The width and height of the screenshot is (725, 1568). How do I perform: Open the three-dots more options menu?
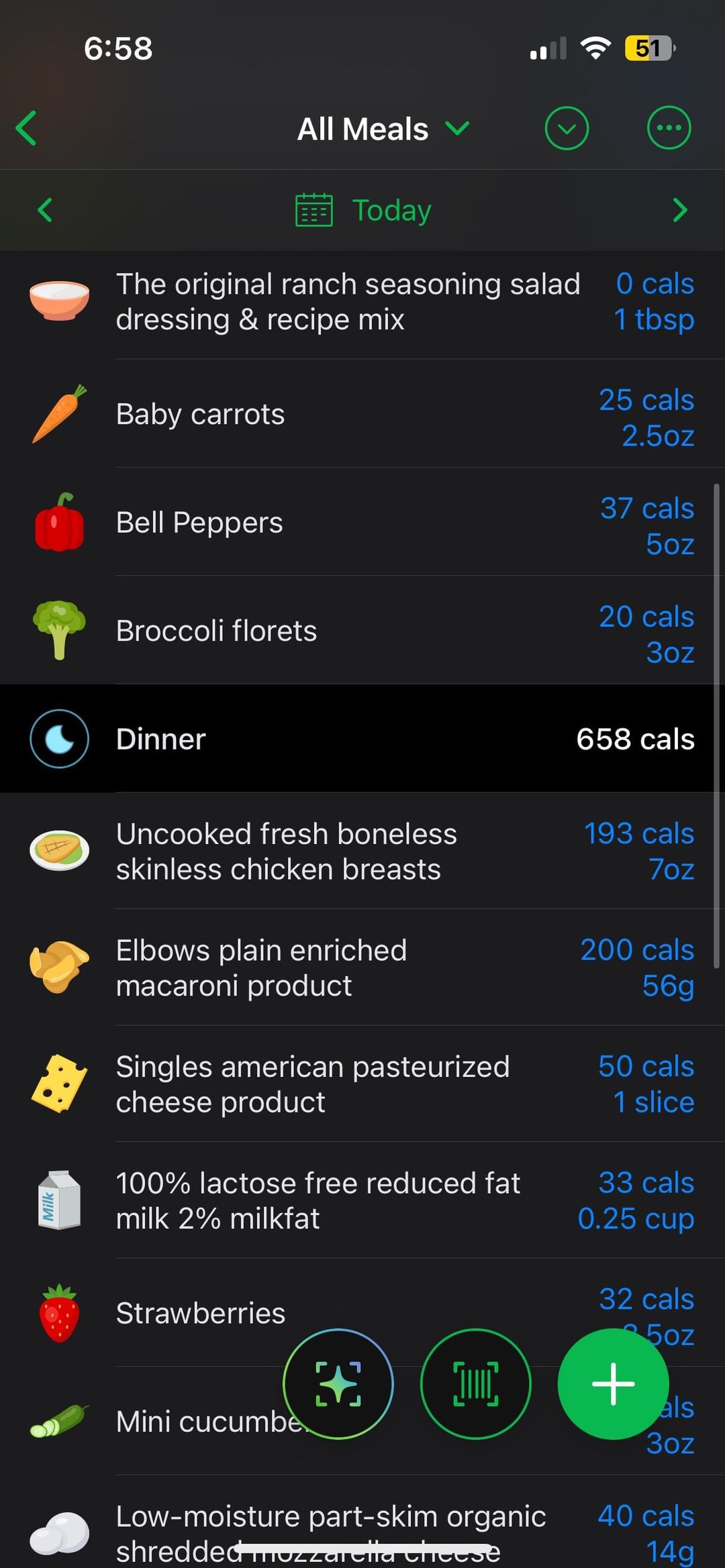(668, 128)
